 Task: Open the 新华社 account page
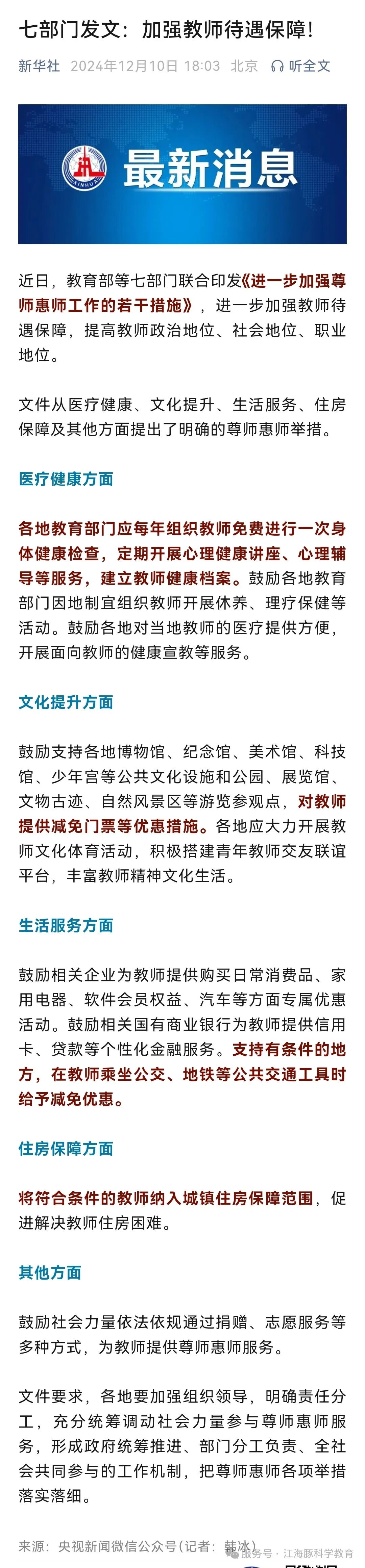pyautogui.click(x=39, y=66)
